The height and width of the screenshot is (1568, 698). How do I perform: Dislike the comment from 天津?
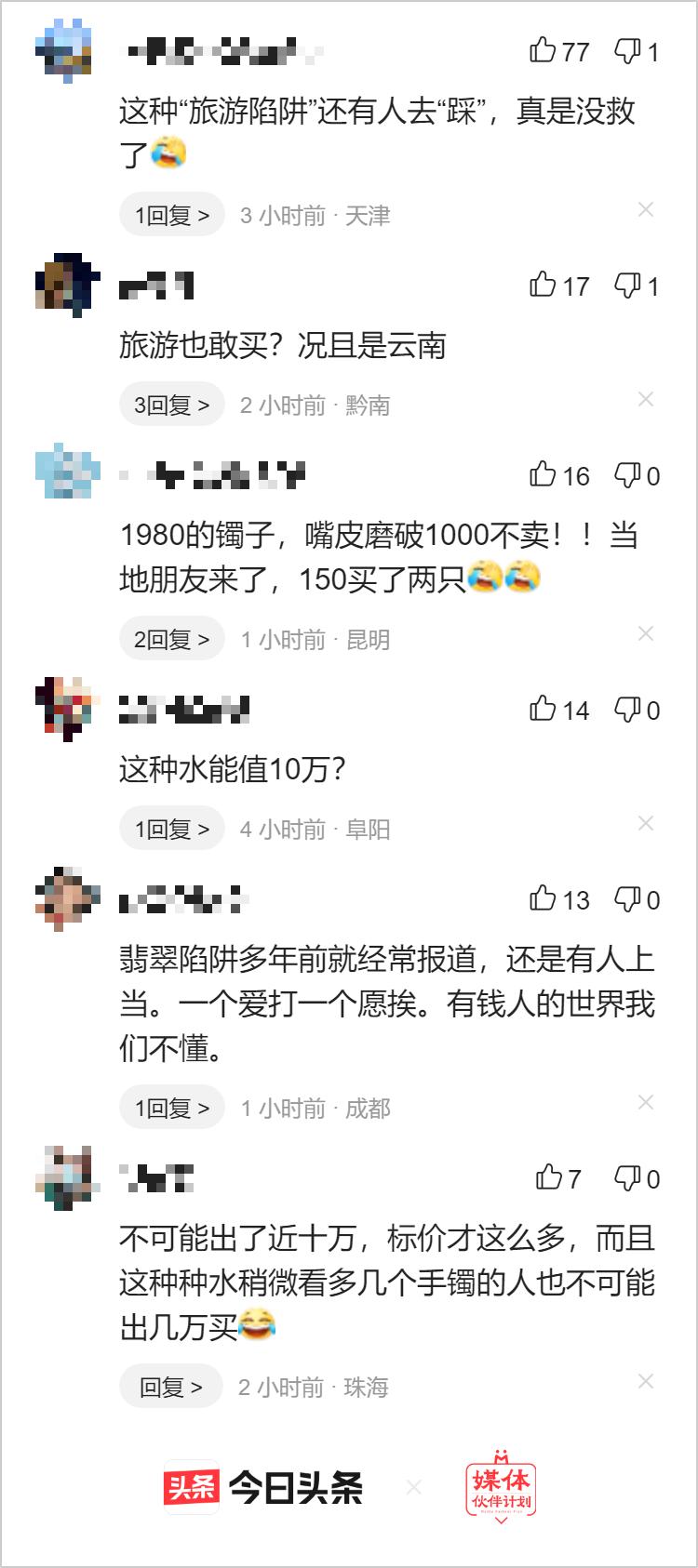(627, 51)
